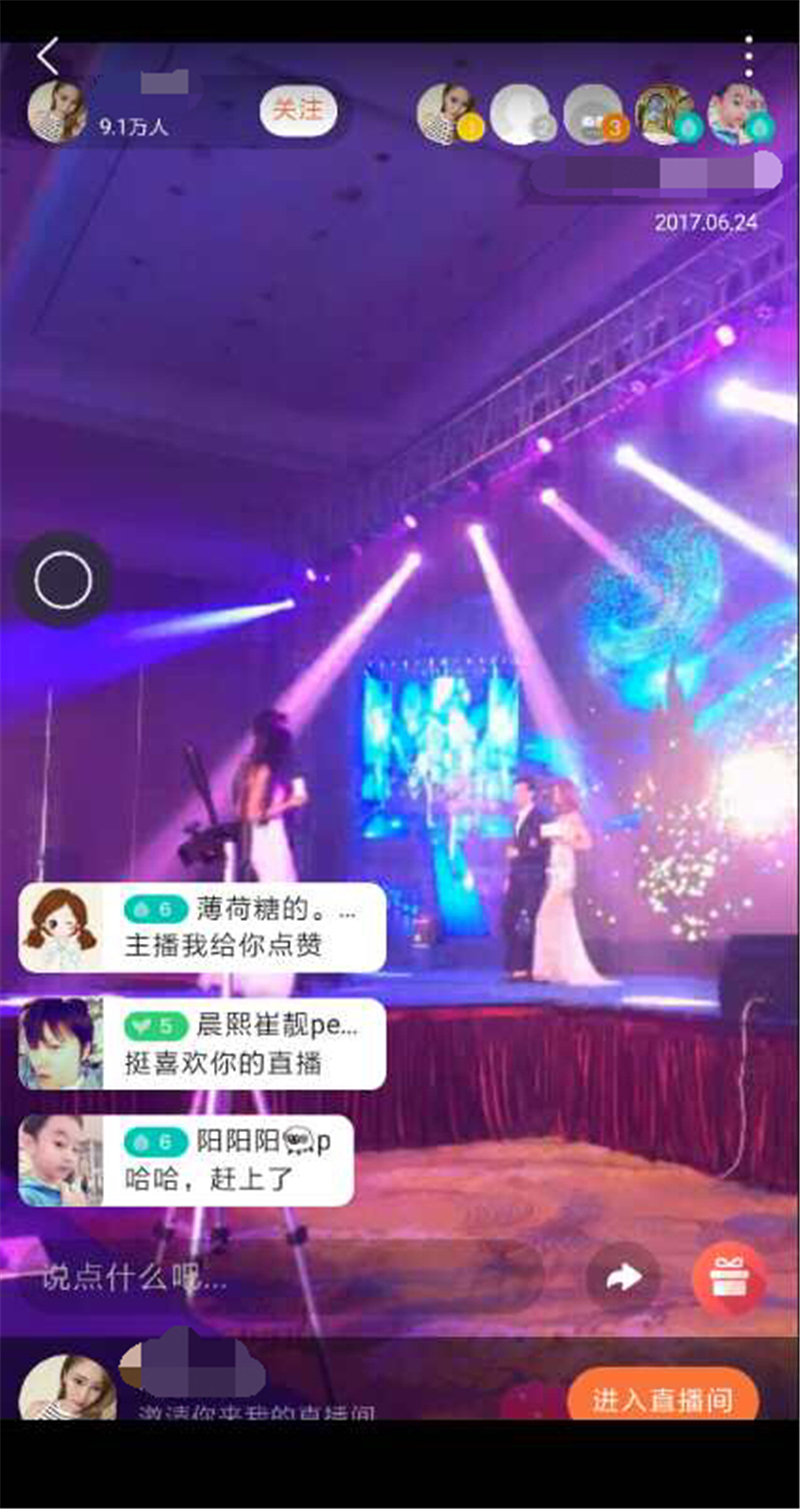The height and width of the screenshot is (1509, 800).
Task: View the third-ranked viewer with badge 3
Action: click(593, 114)
